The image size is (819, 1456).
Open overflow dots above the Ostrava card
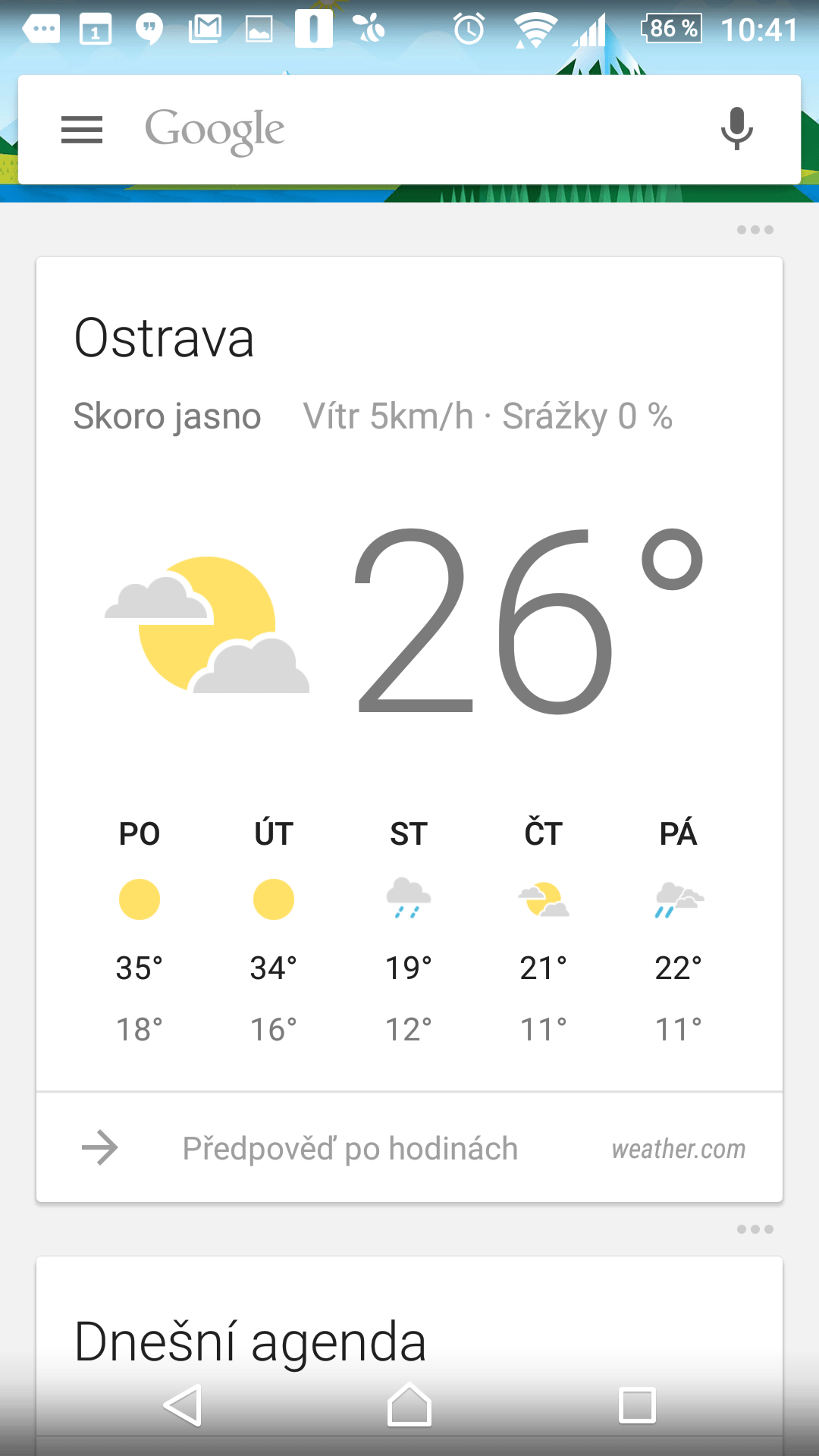[755, 230]
